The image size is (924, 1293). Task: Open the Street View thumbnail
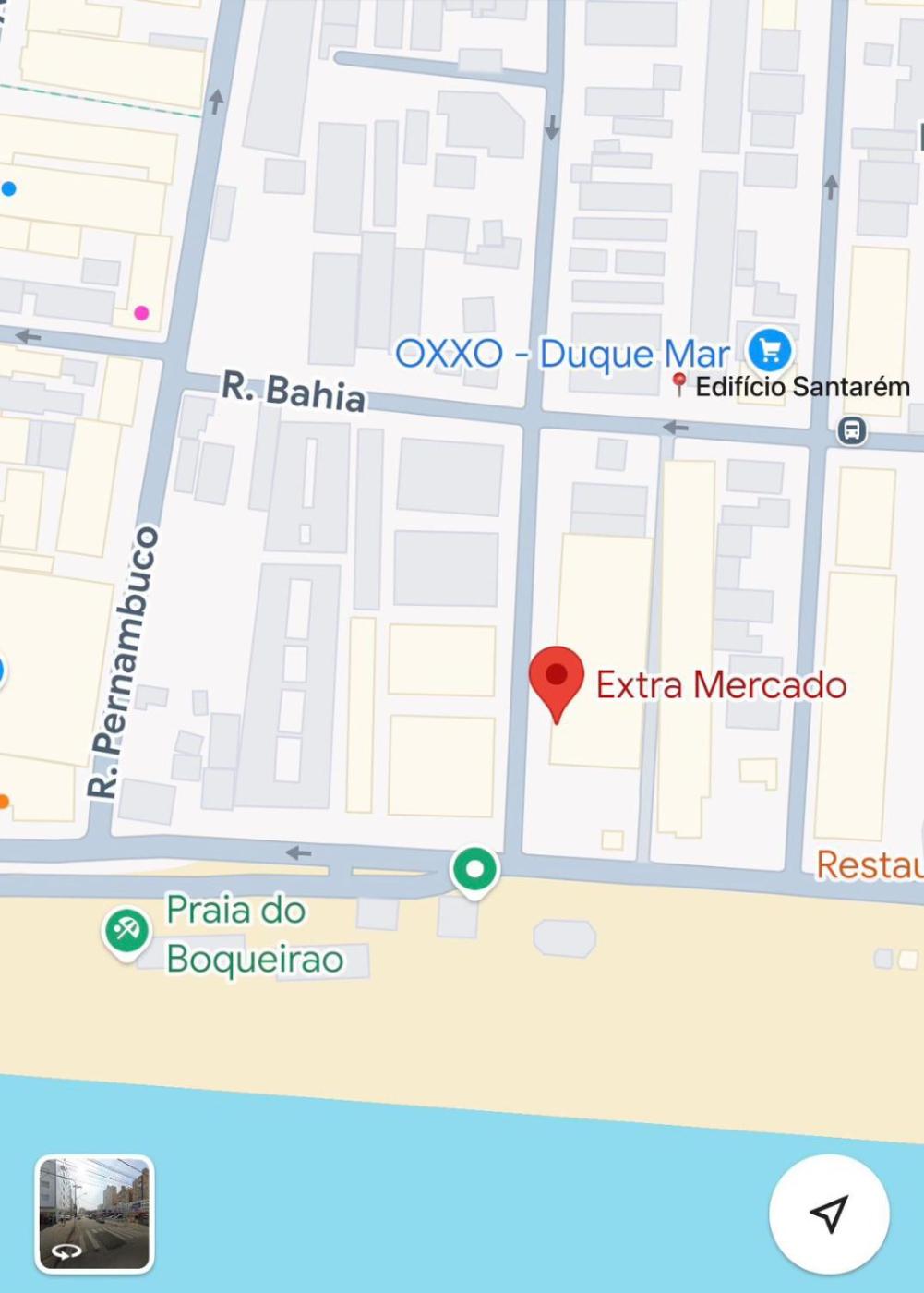[94, 1212]
